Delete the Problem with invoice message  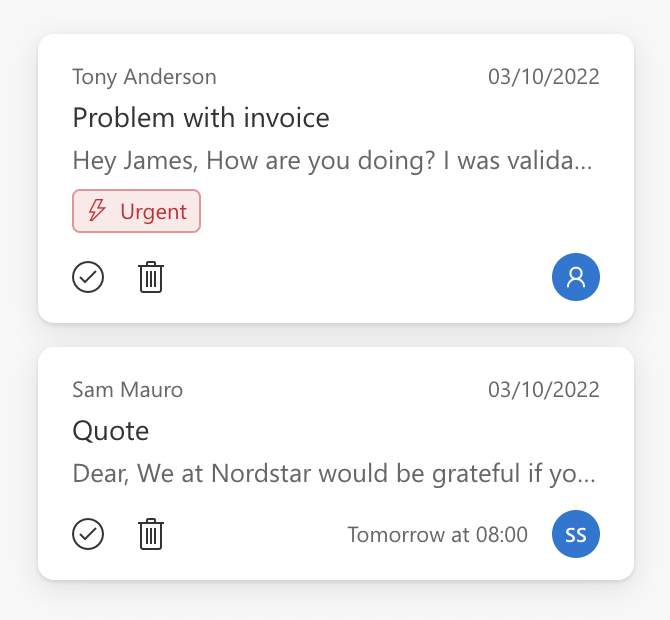[150, 277]
